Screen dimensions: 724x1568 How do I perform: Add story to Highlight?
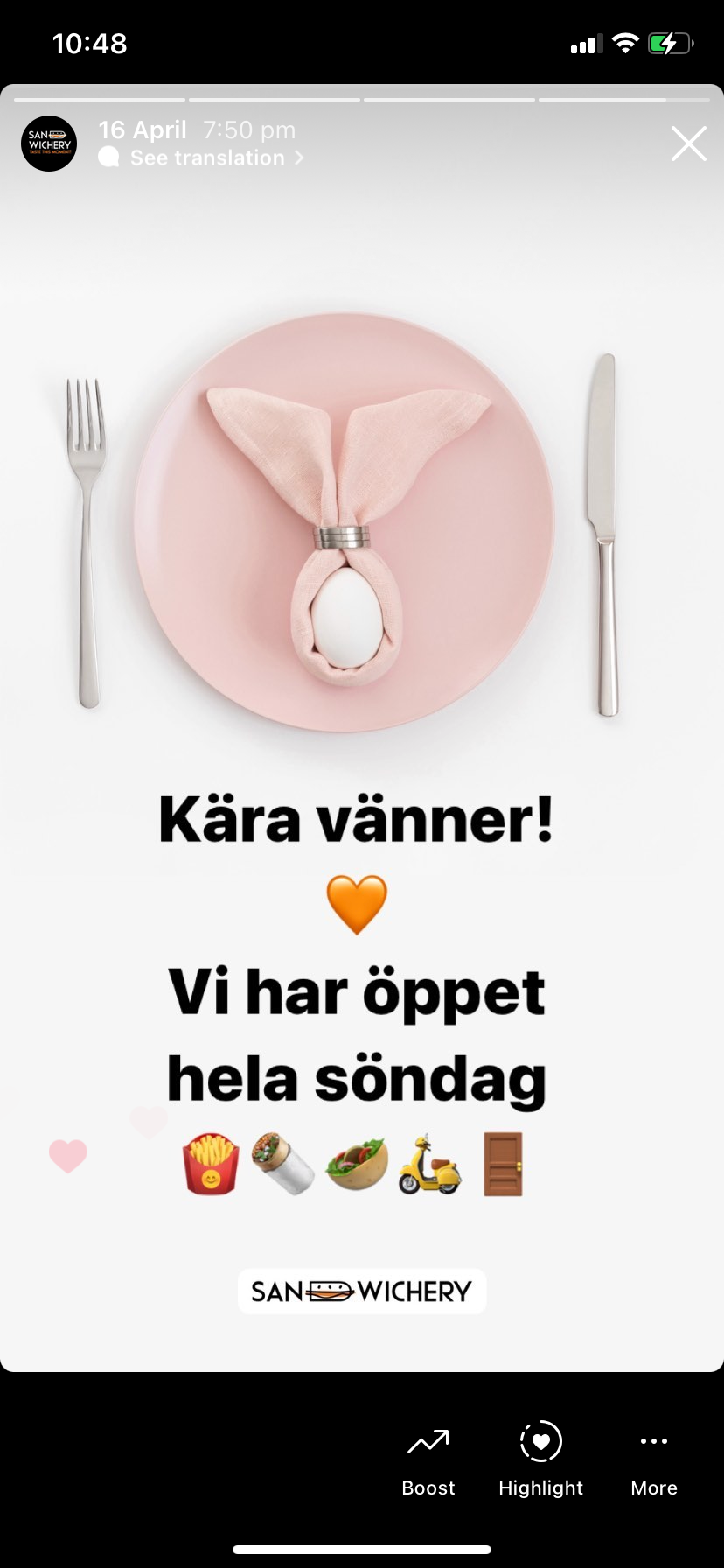point(540,1460)
